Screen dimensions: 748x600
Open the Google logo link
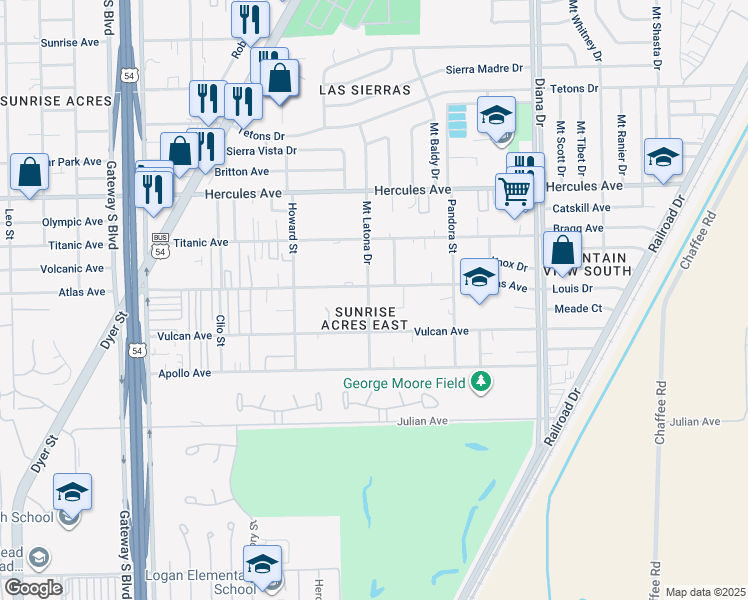click(33, 588)
